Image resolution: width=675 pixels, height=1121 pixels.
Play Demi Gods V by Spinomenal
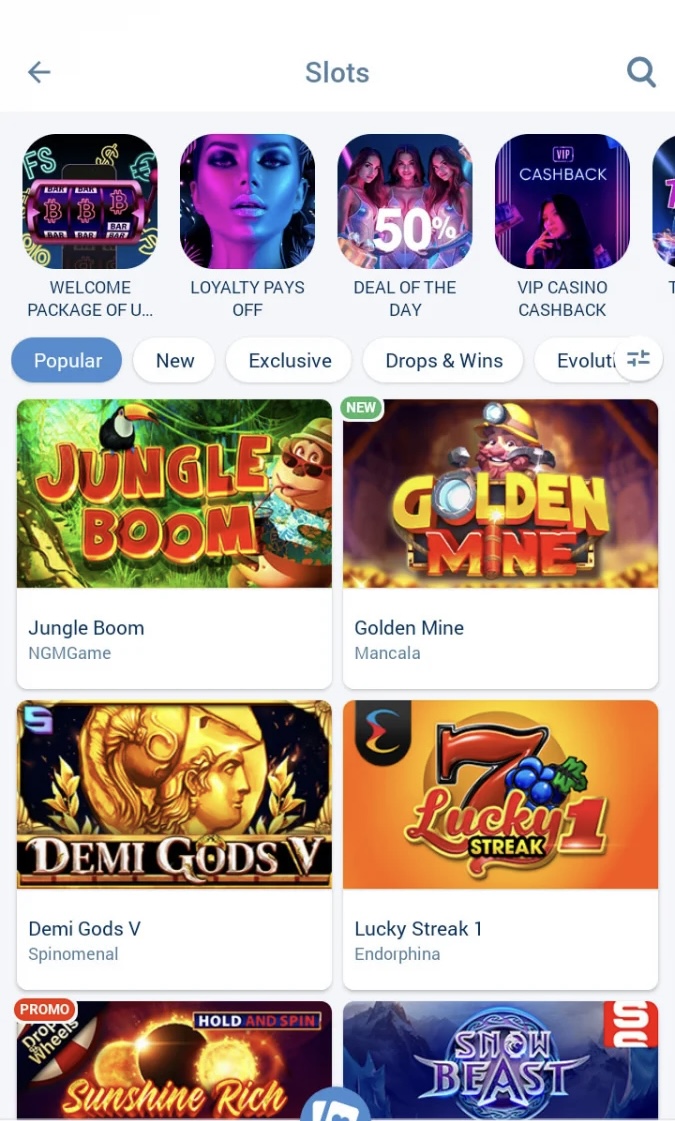pos(174,844)
